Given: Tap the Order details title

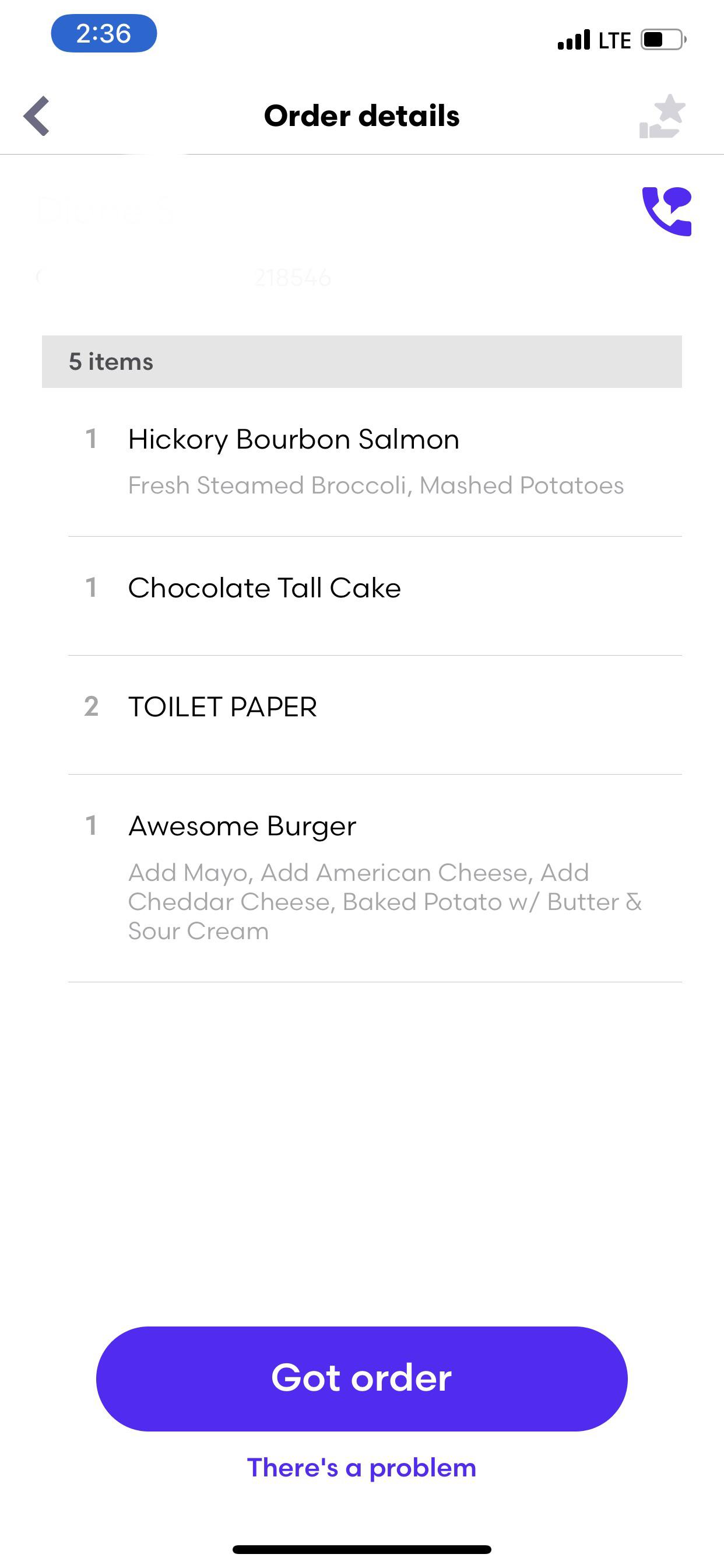Looking at the screenshot, I should point(362,115).
